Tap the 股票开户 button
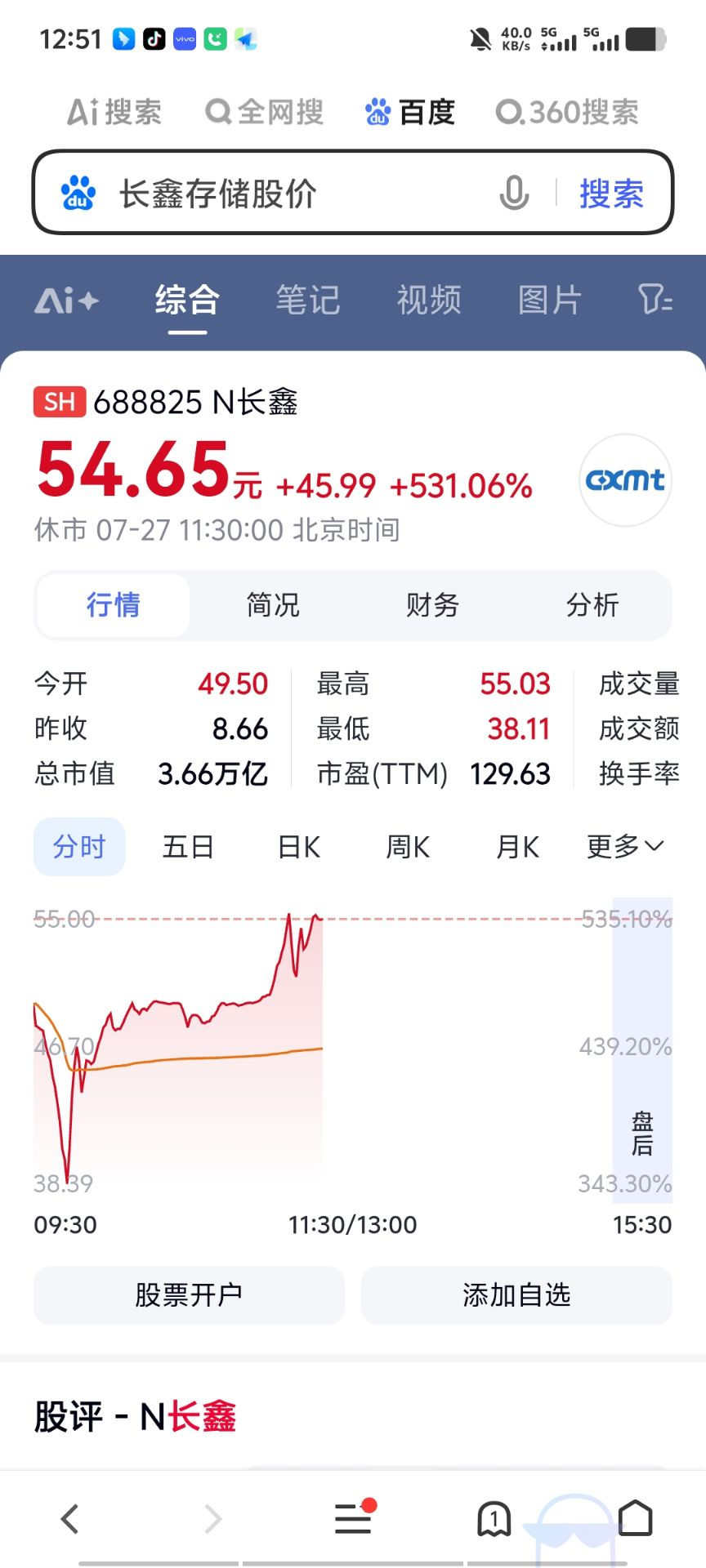This screenshot has height=1568, width=706. pyautogui.click(x=189, y=1295)
